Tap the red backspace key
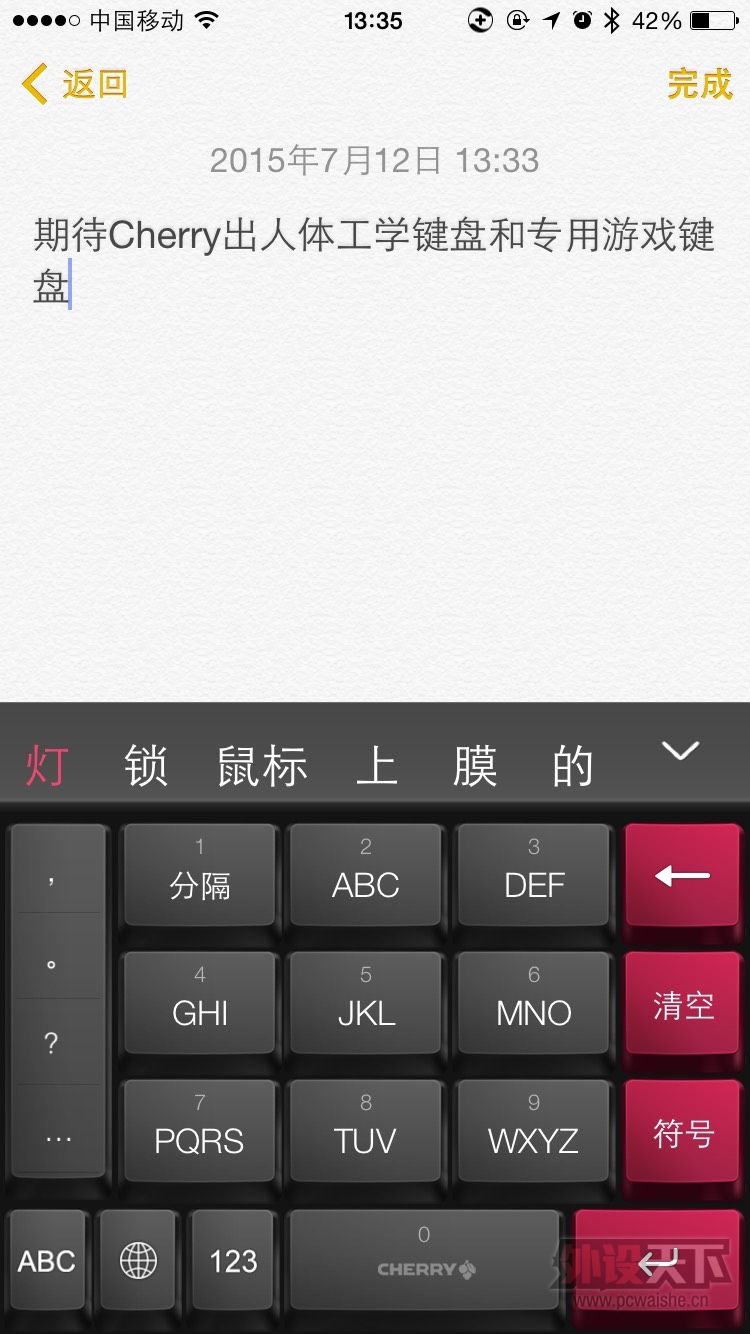This screenshot has width=750, height=1334. tap(682, 878)
